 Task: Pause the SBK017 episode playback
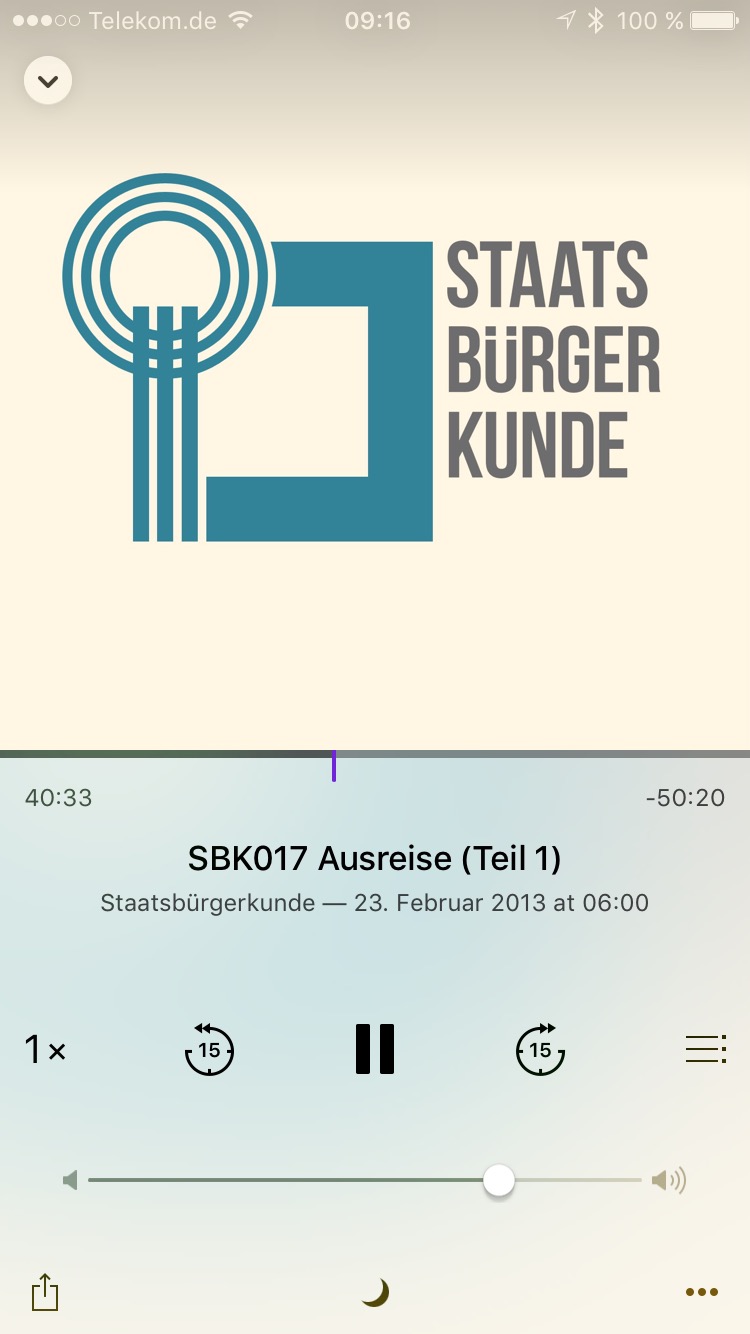click(x=375, y=1049)
